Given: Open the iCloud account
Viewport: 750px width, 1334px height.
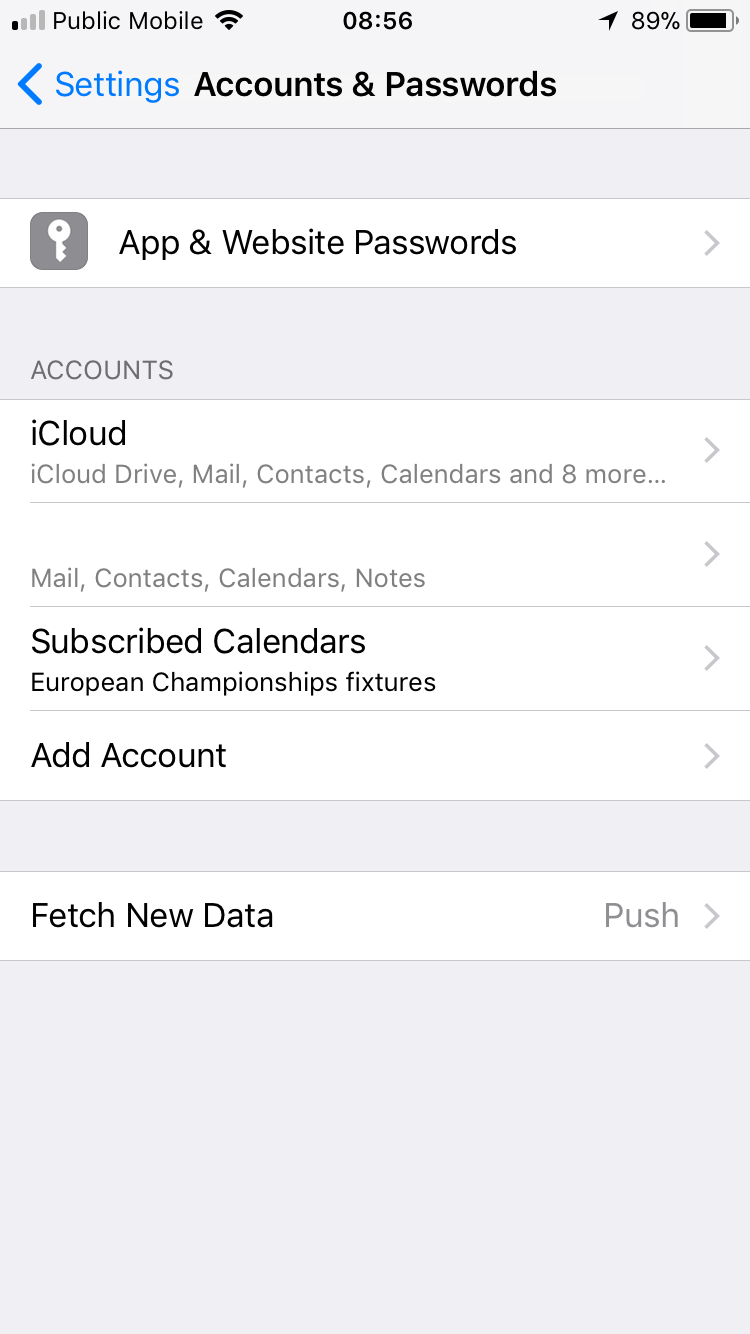Looking at the screenshot, I should (374, 451).
